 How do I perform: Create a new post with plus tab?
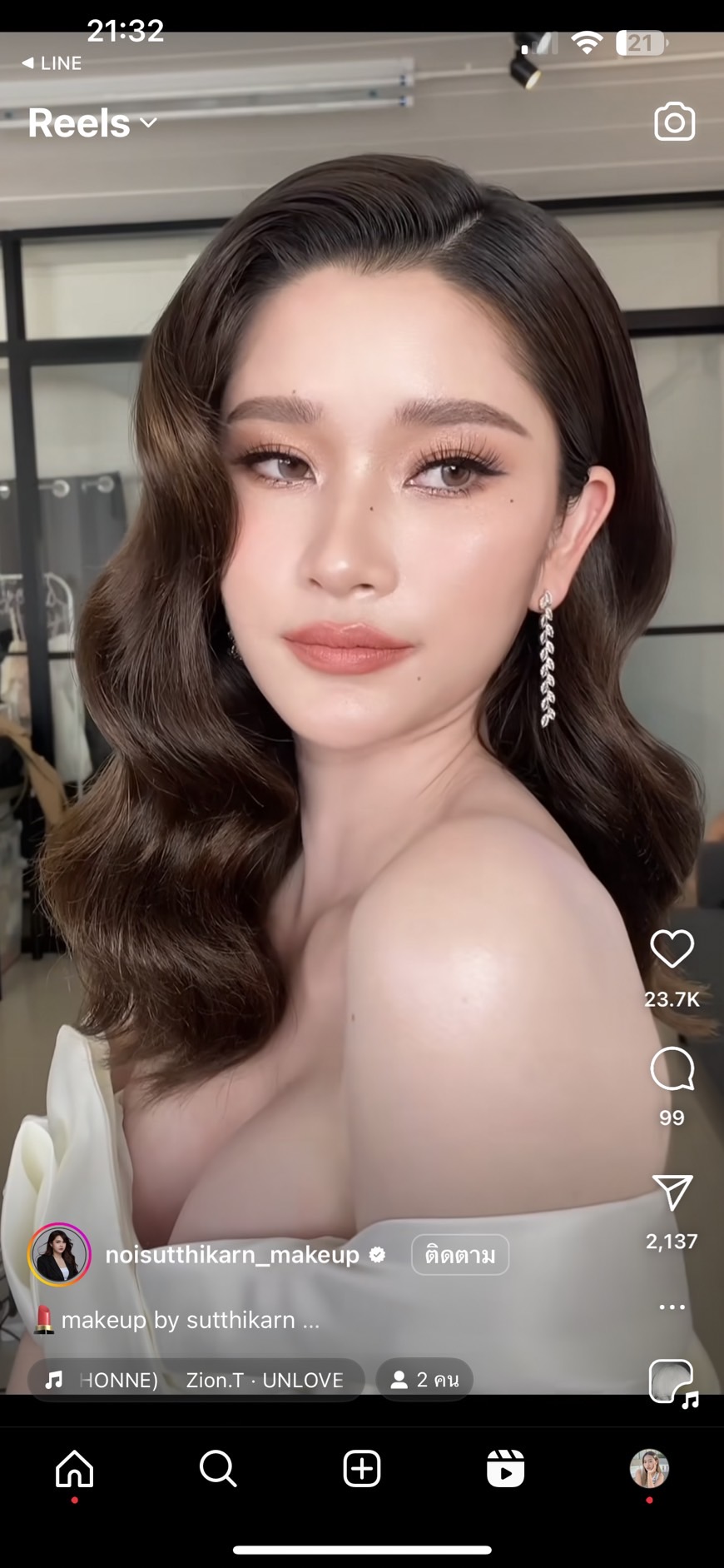point(362,1469)
